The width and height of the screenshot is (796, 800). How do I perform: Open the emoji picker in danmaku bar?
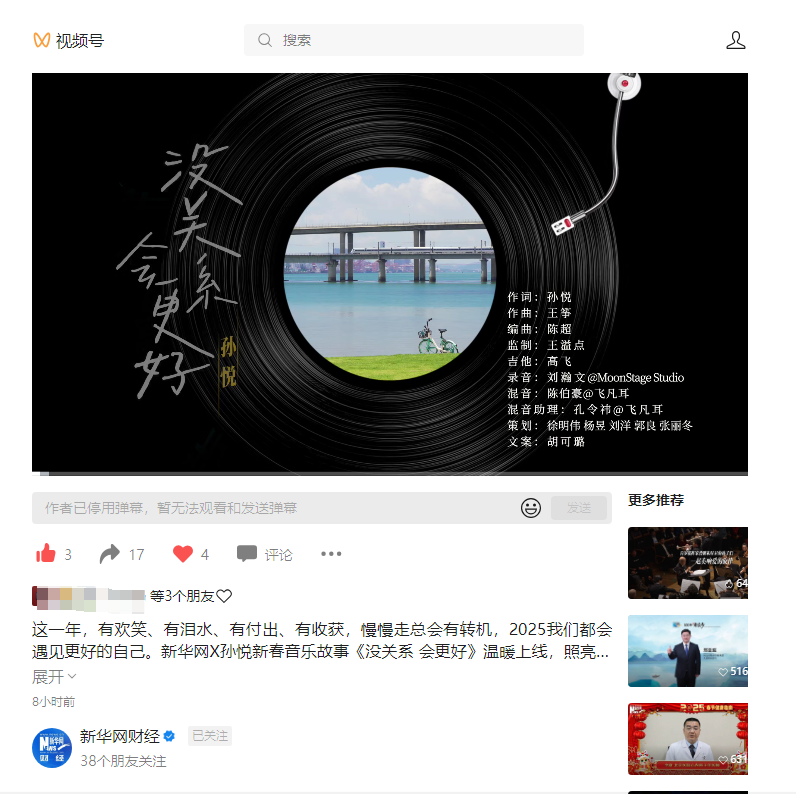[x=531, y=508]
